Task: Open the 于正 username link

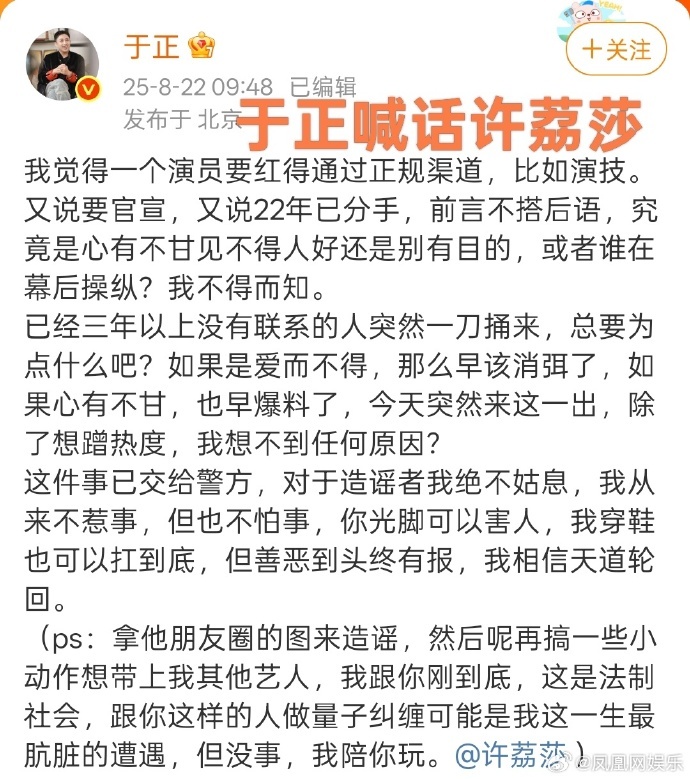Action: pyautogui.click(x=150, y=46)
